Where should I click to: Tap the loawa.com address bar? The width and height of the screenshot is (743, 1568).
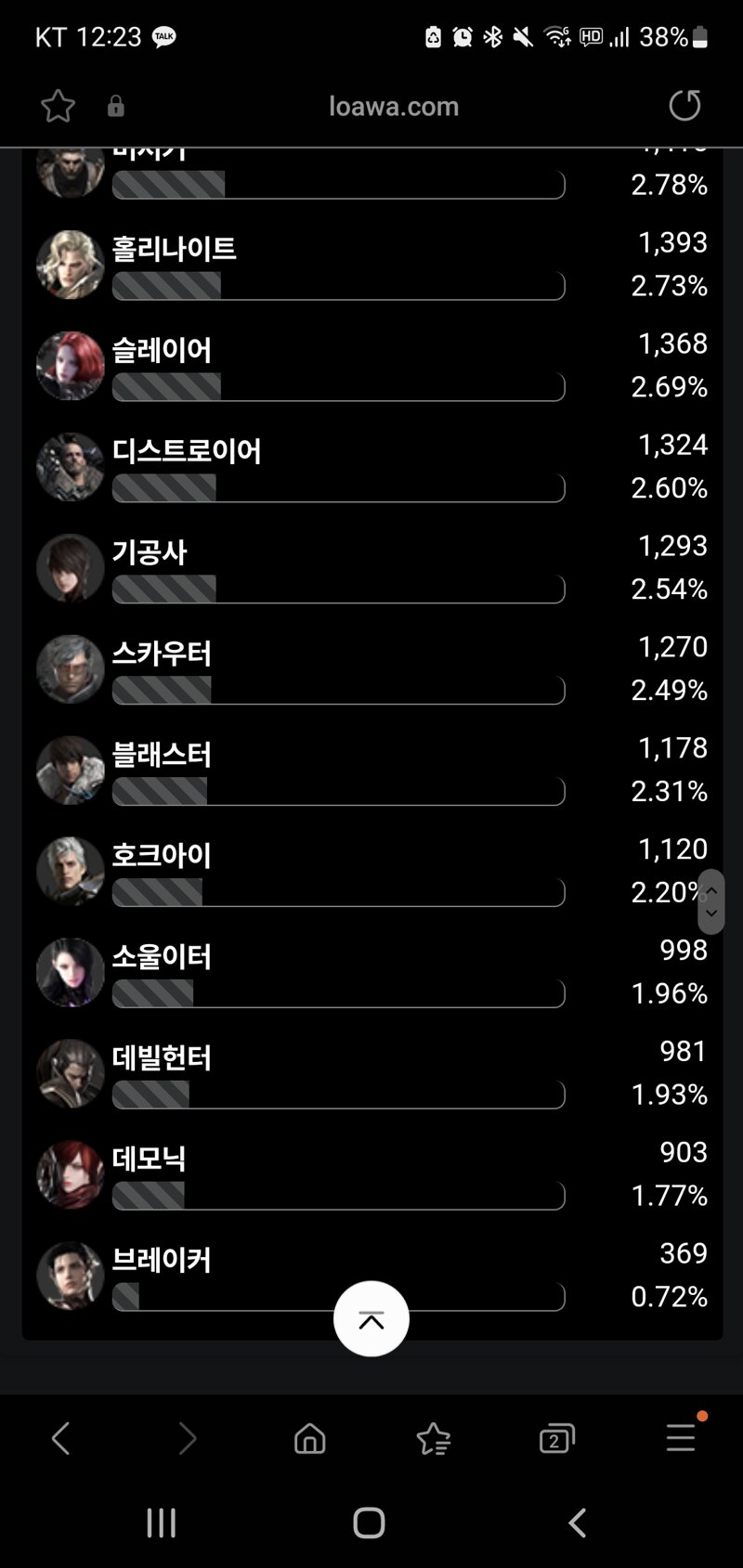(393, 106)
